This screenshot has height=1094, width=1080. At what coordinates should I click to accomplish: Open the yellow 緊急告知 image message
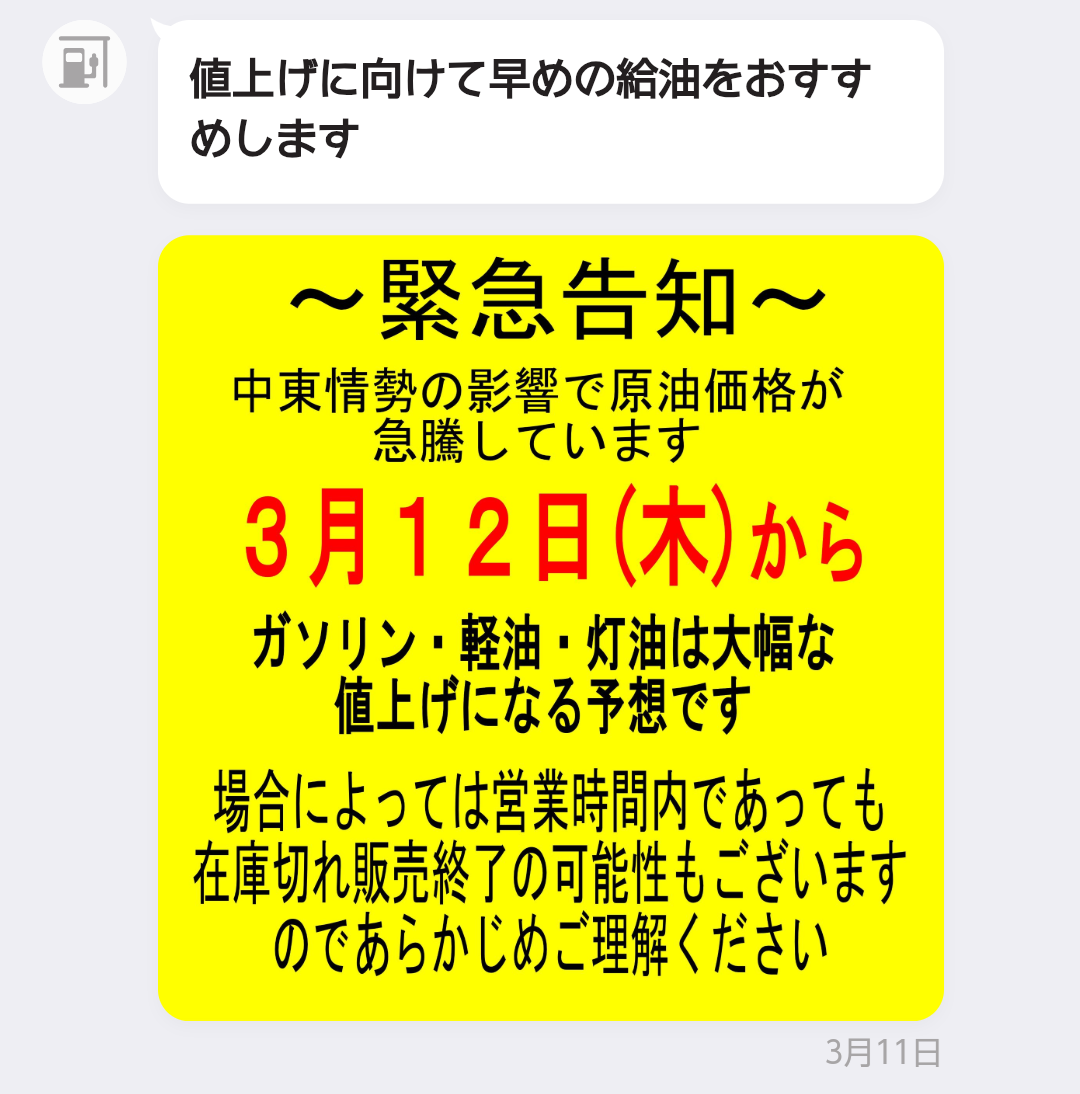pos(550,628)
